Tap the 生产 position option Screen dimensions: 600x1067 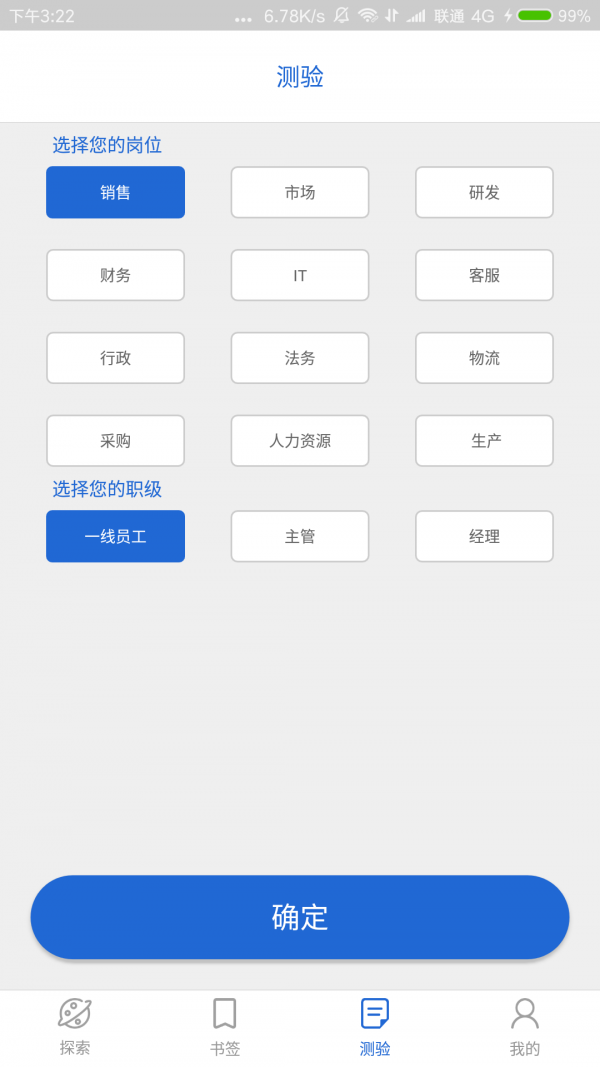[x=484, y=441]
